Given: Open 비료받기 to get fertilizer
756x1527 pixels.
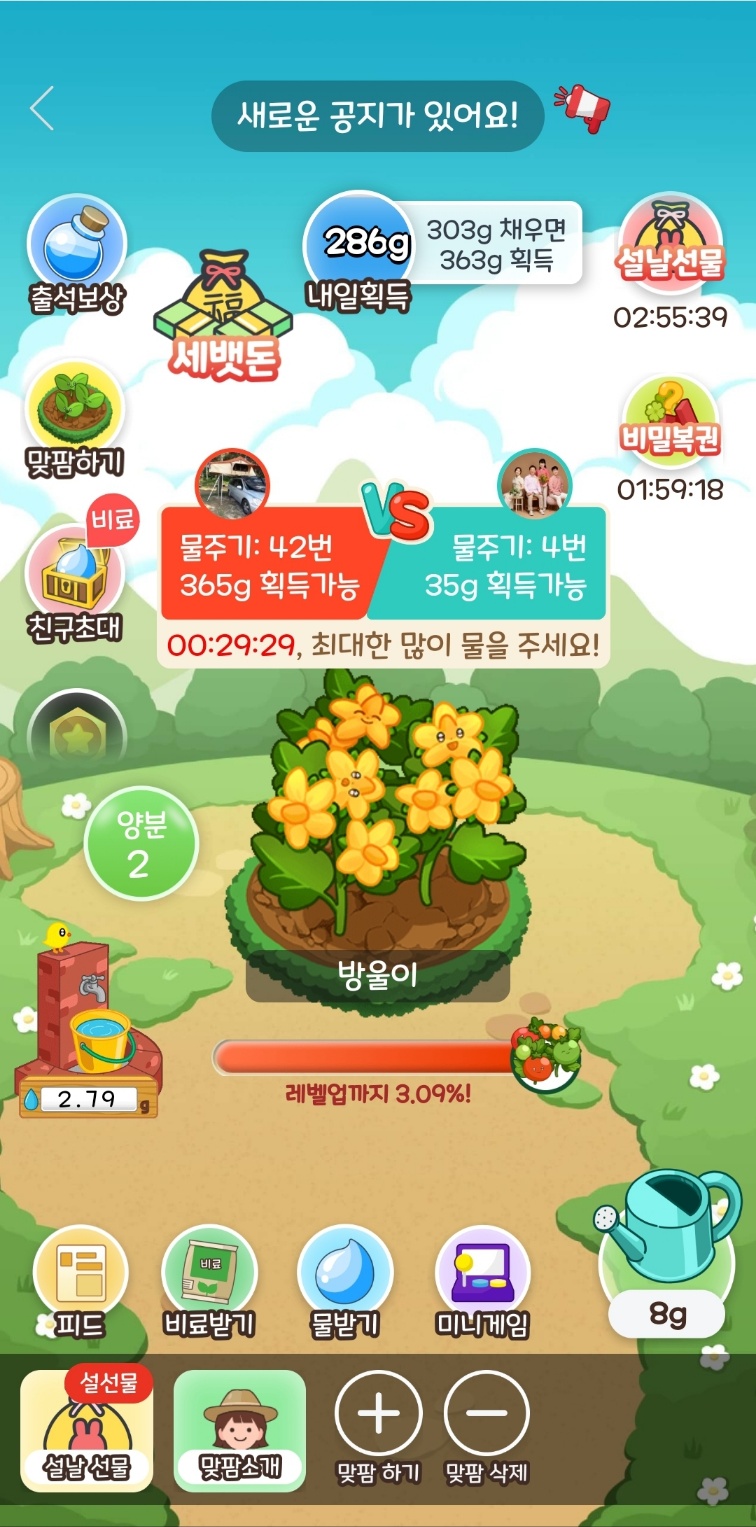Looking at the screenshot, I should click(210, 1281).
